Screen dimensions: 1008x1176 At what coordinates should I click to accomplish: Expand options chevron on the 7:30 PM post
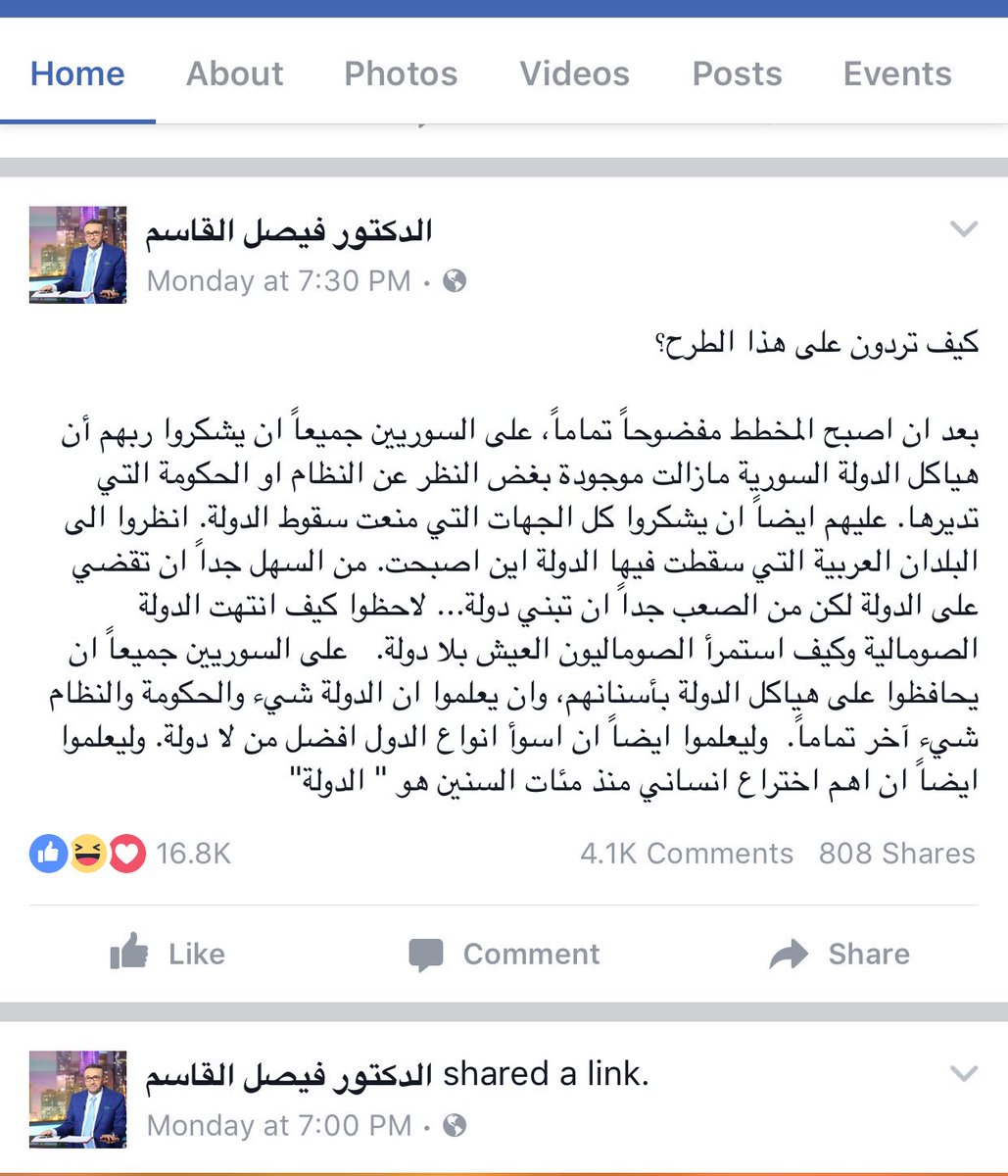pos(964,230)
